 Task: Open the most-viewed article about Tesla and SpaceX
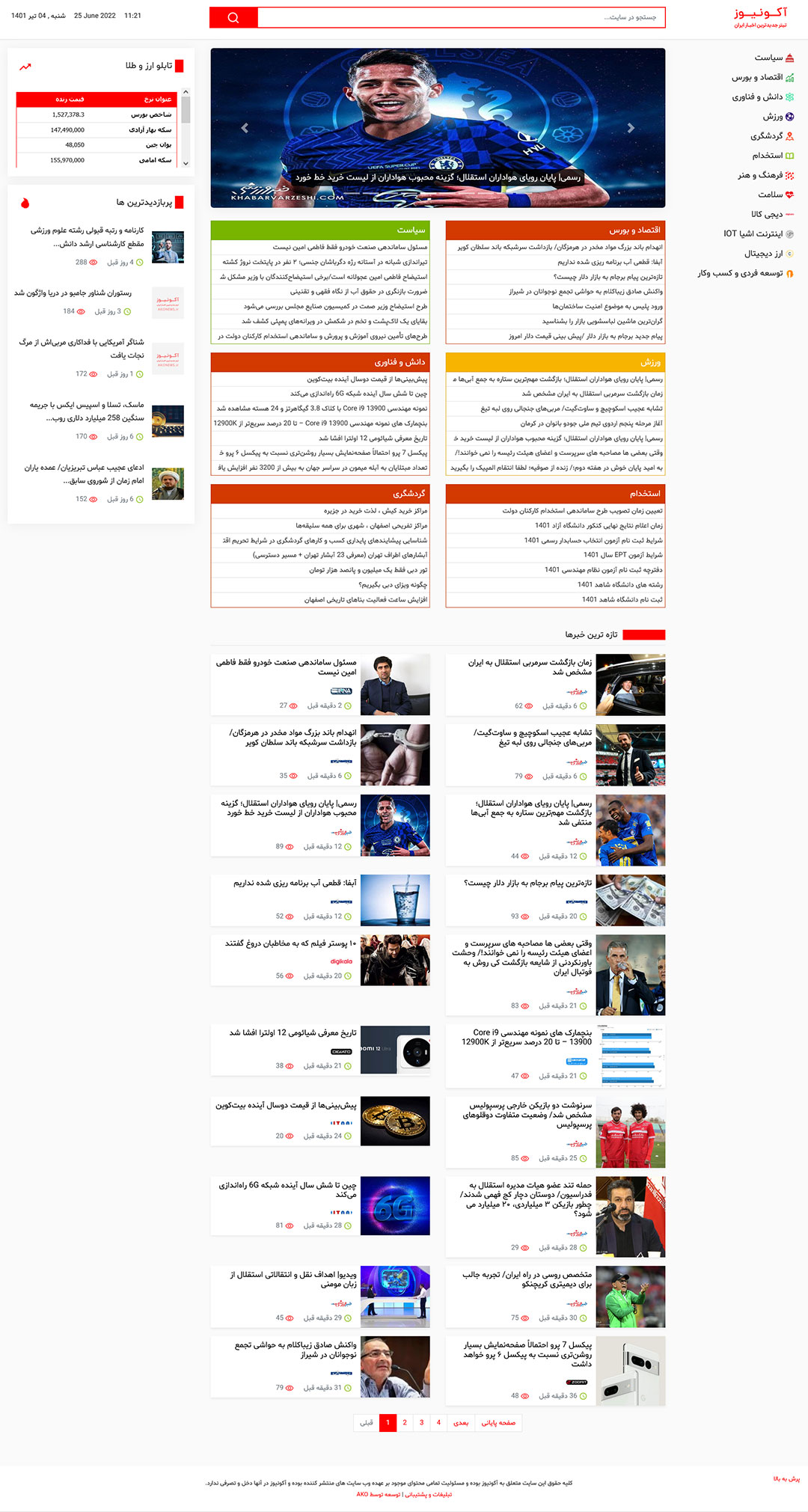tap(87, 411)
